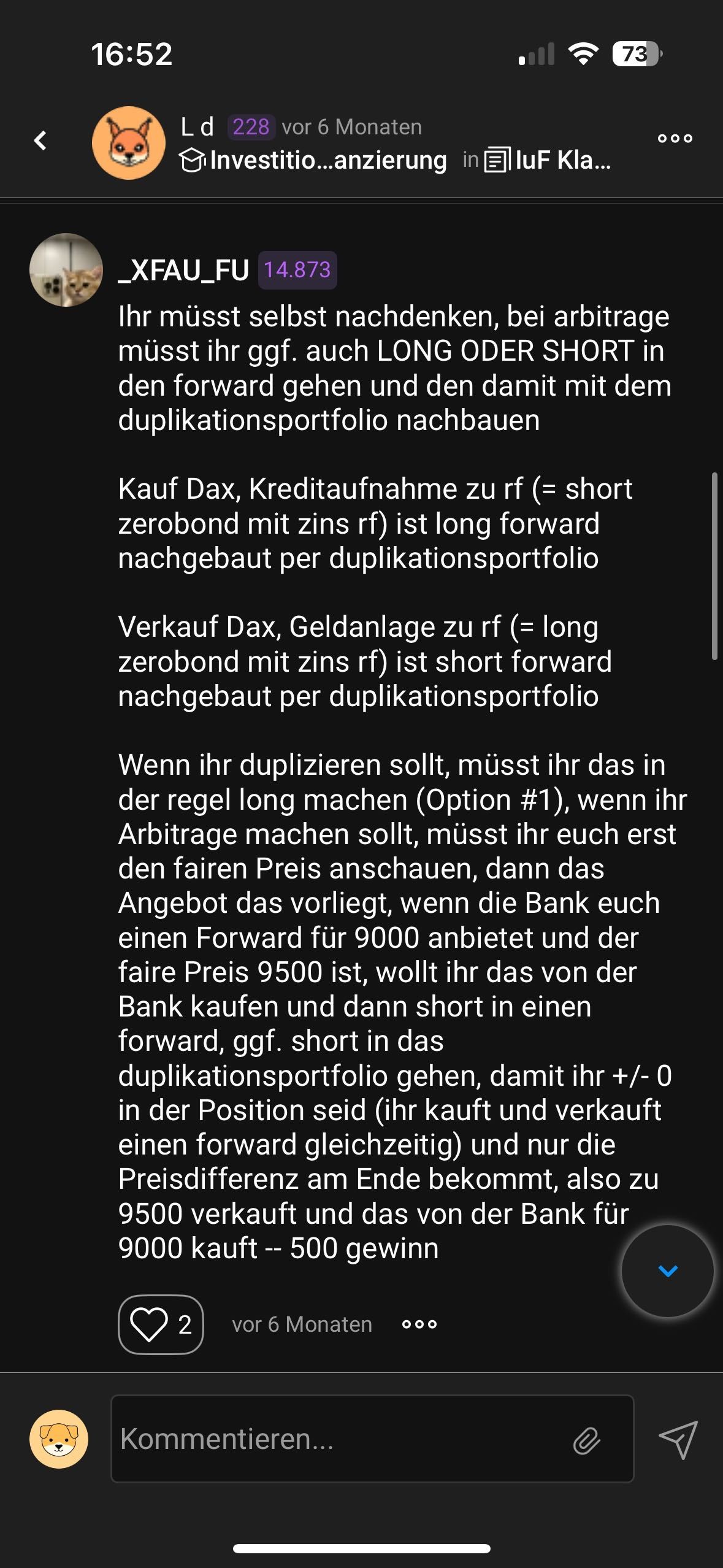
Task: Open the Investitio...anzierung course link
Action: [314, 161]
